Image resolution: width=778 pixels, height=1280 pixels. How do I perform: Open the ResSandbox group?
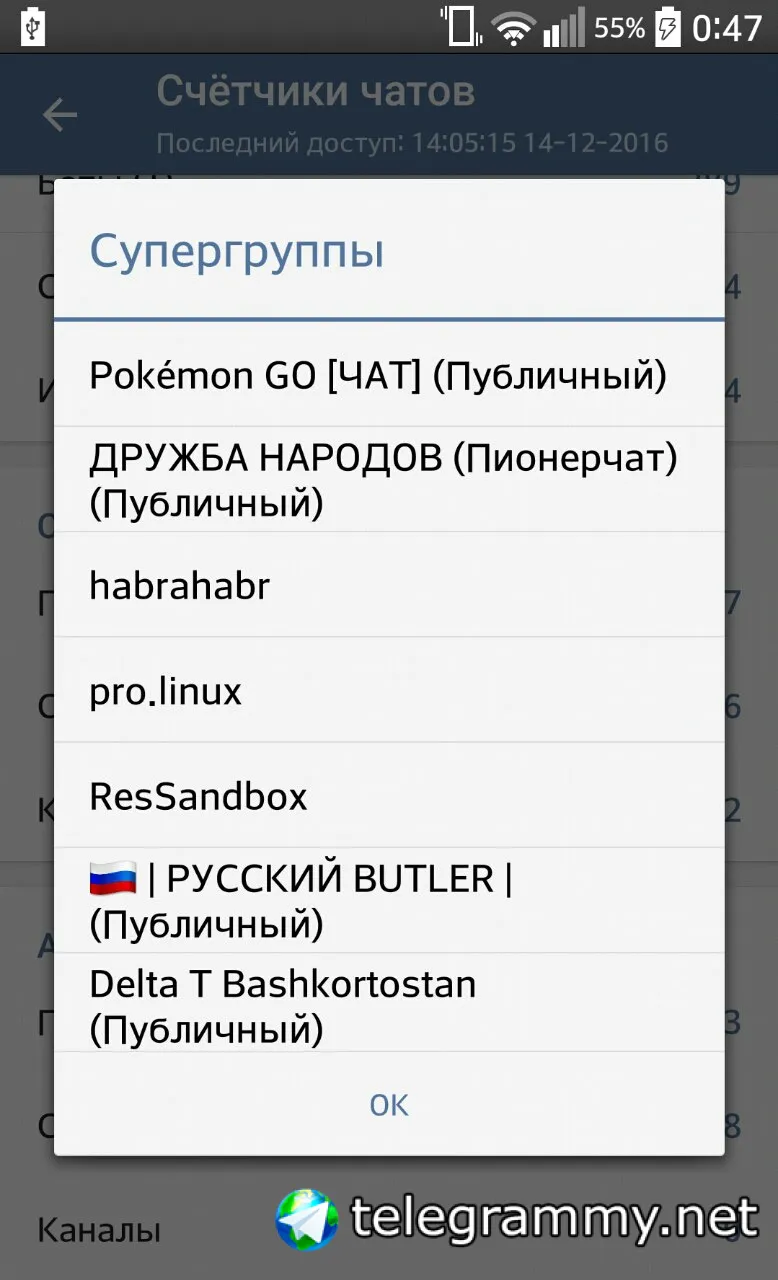coord(198,796)
